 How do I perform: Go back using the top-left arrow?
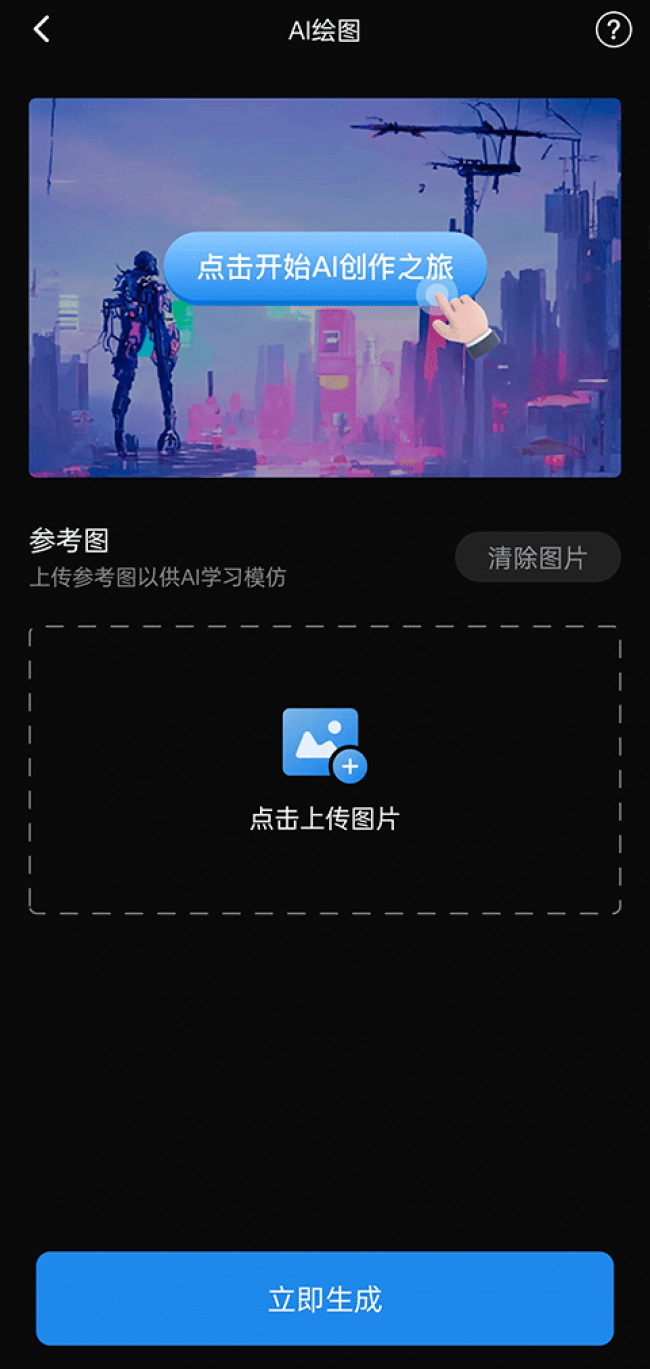[41, 30]
